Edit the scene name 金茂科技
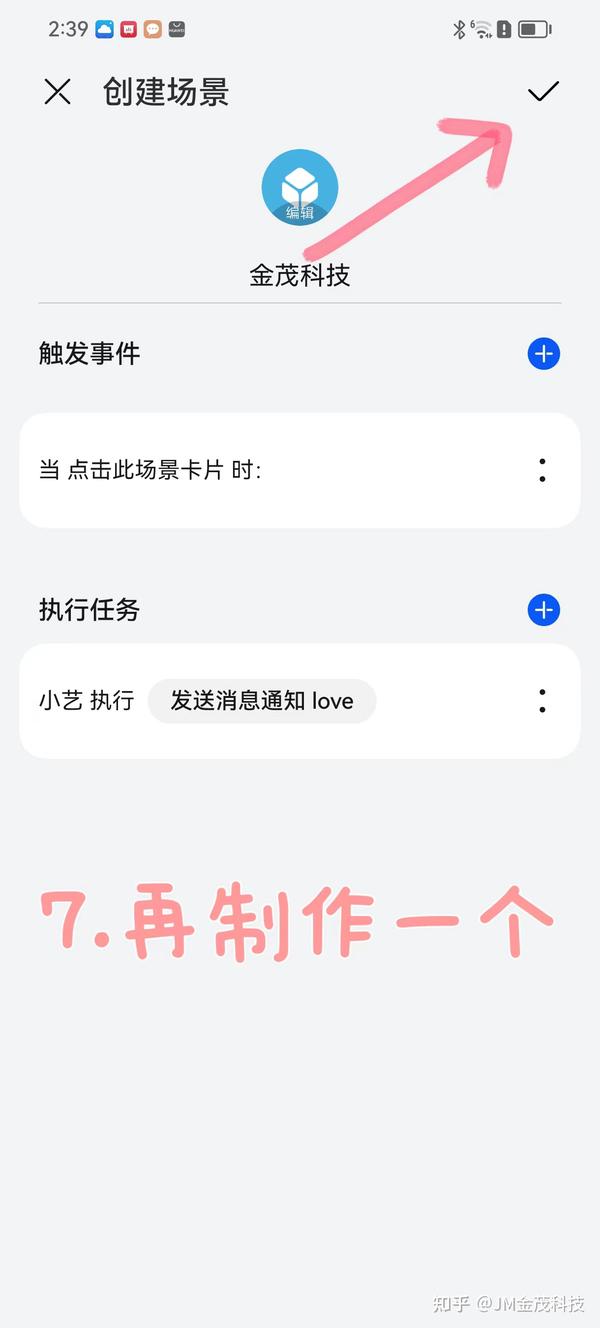This screenshot has height=1328, width=600. click(x=300, y=275)
